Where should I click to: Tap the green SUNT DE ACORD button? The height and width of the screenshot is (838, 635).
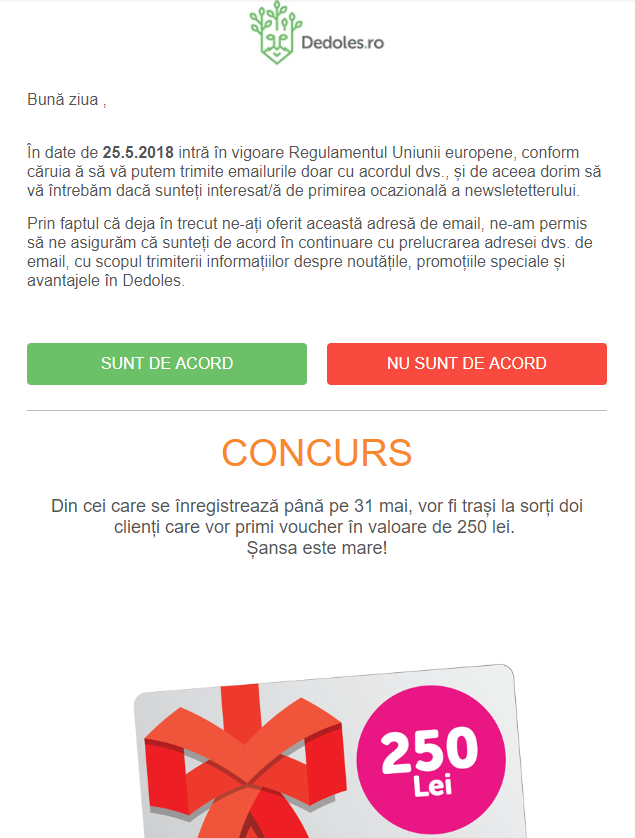tap(167, 364)
